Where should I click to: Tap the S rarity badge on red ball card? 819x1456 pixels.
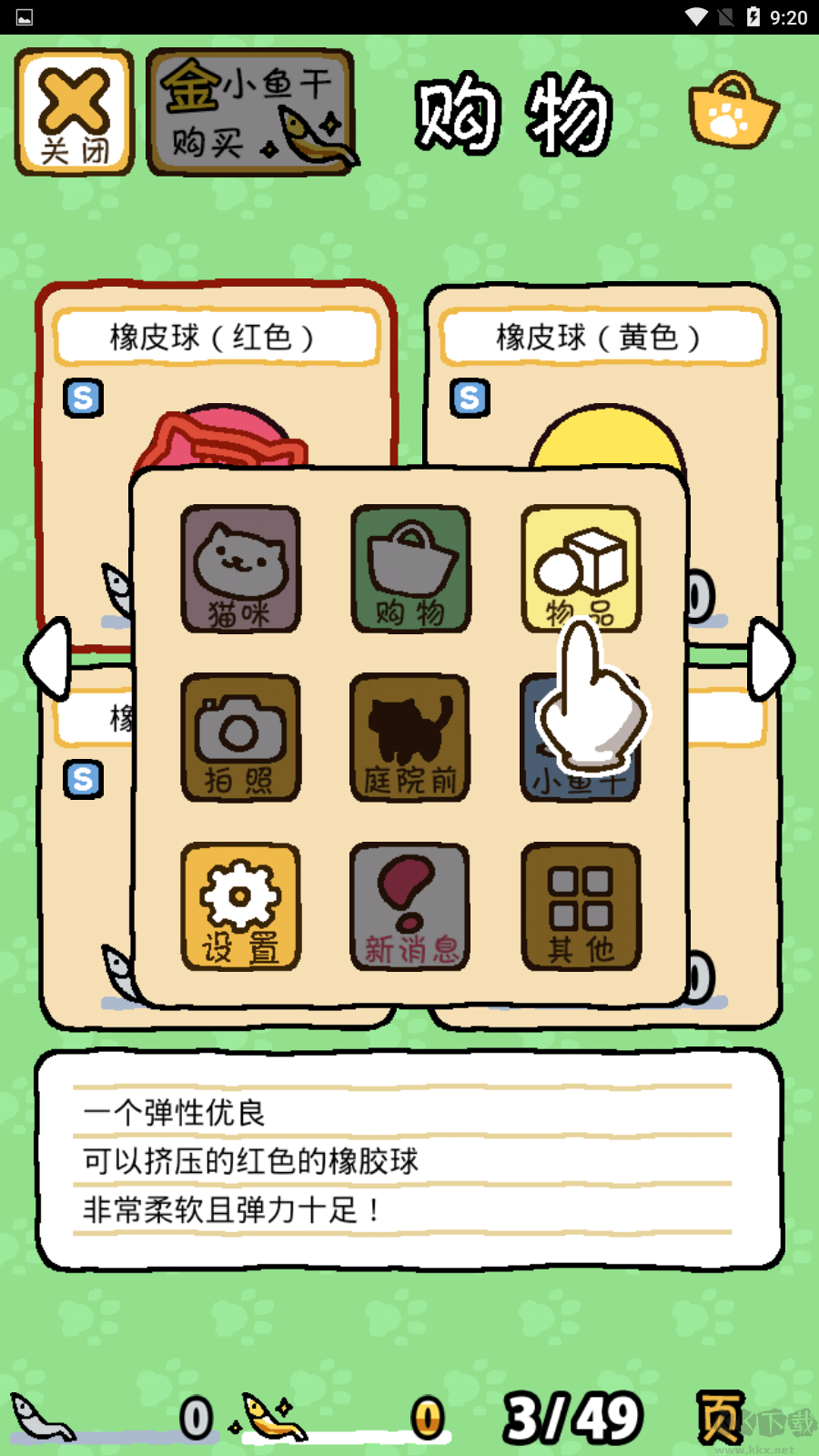pos(81,399)
